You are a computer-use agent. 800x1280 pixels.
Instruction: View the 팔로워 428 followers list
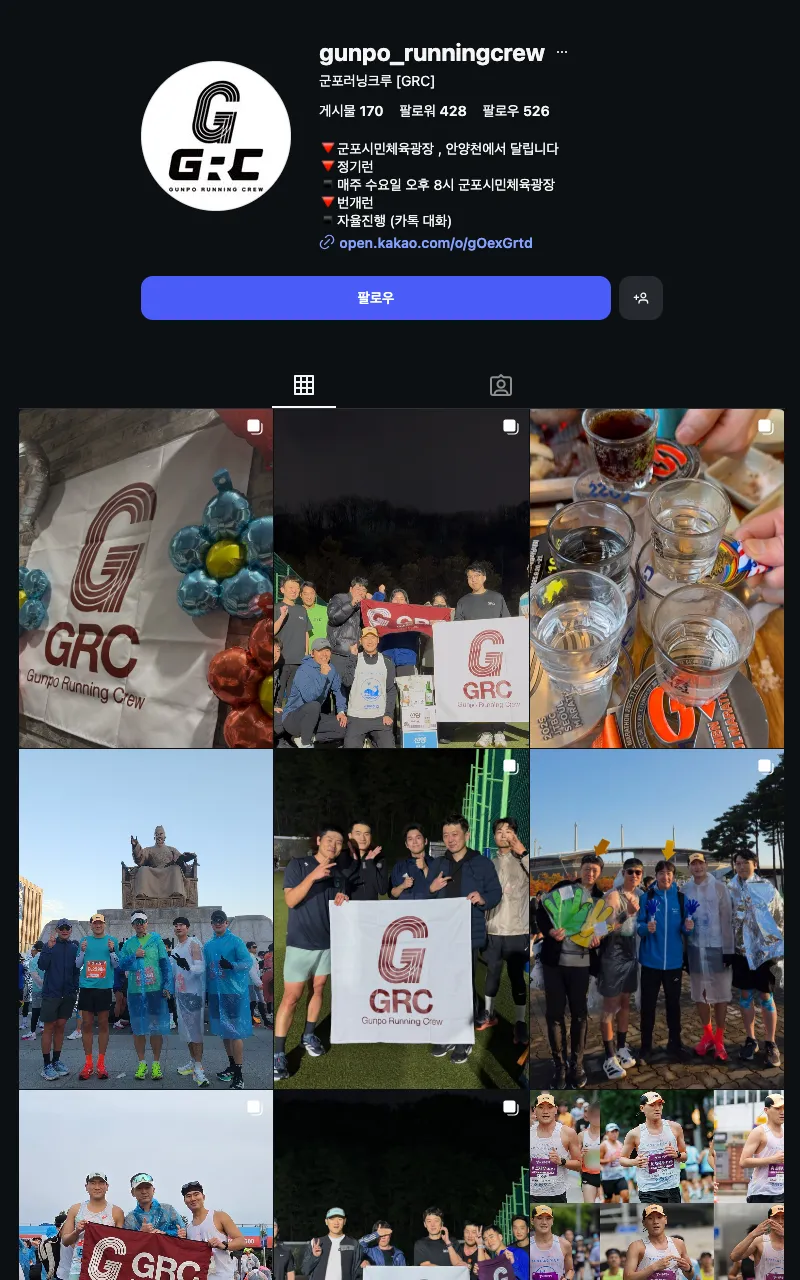click(432, 111)
